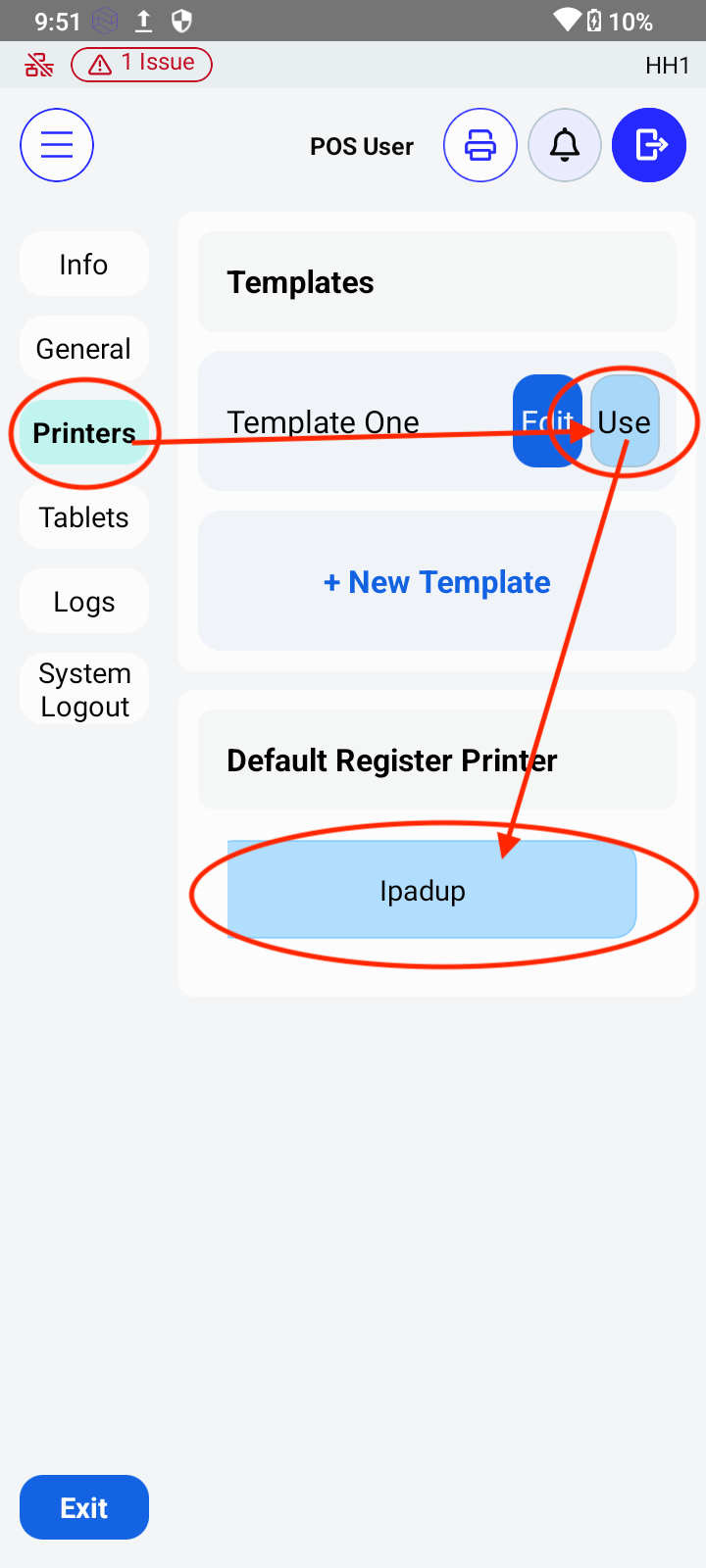706x1568 pixels.
Task: Switch to the General section
Action: 83,349
